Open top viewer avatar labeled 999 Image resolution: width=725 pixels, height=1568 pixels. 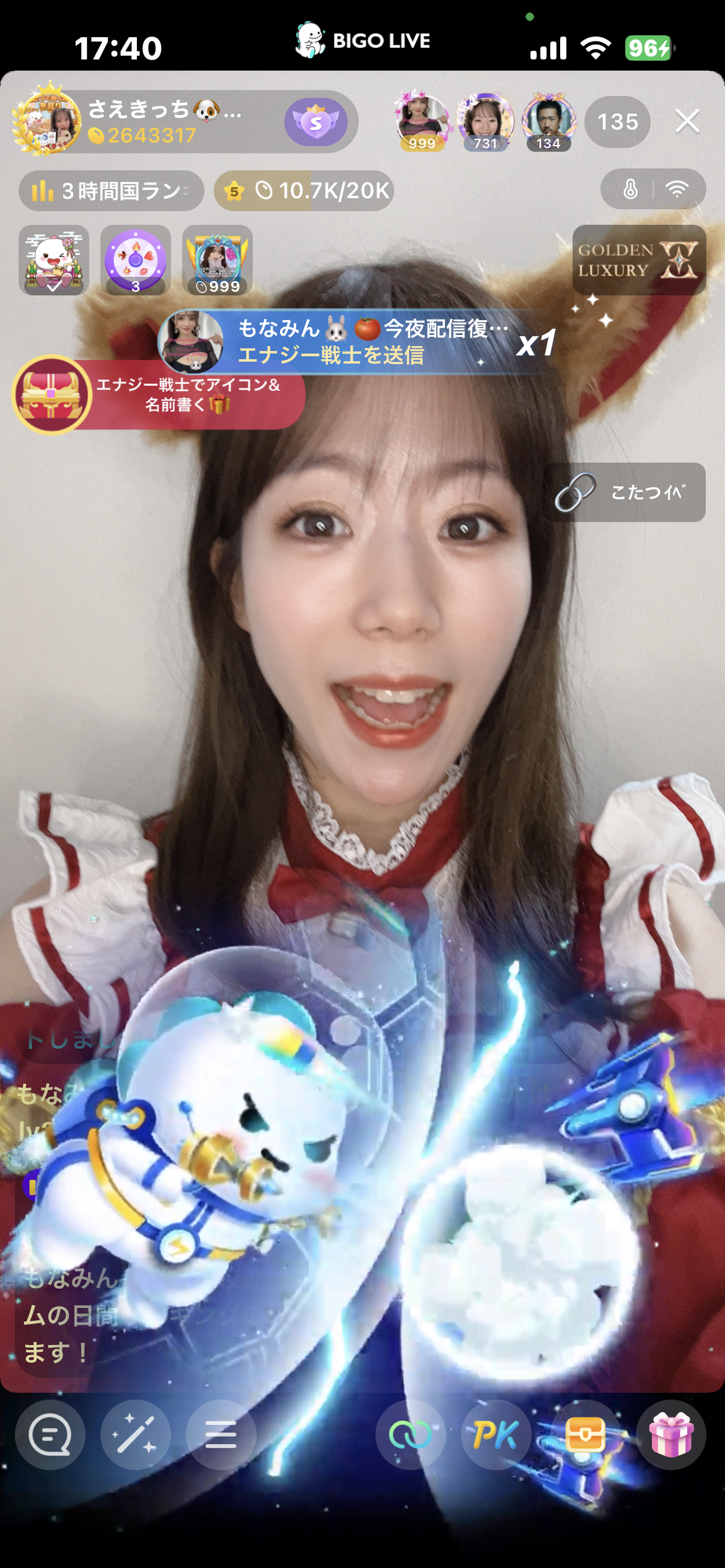pos(422,122)
